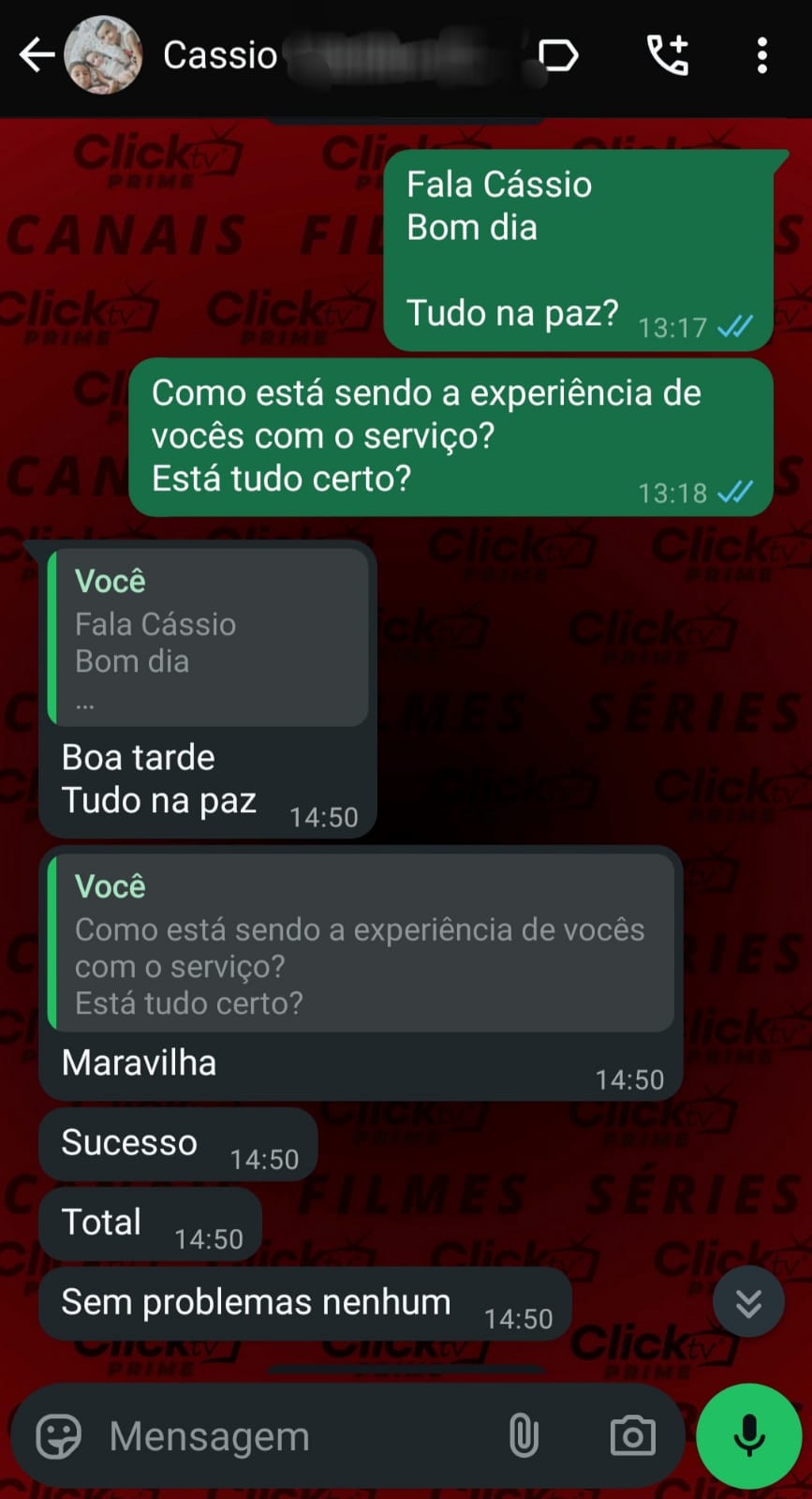
Task: Record a voice message with the microphone
Action: click(749, 1435)
